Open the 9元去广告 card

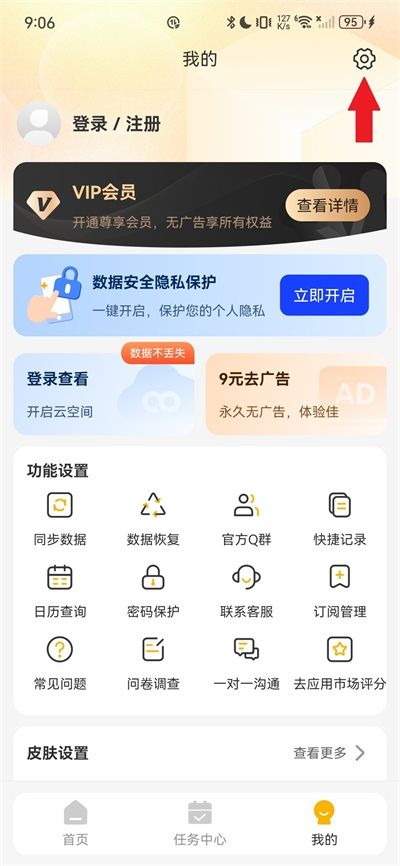coord(296,394)
